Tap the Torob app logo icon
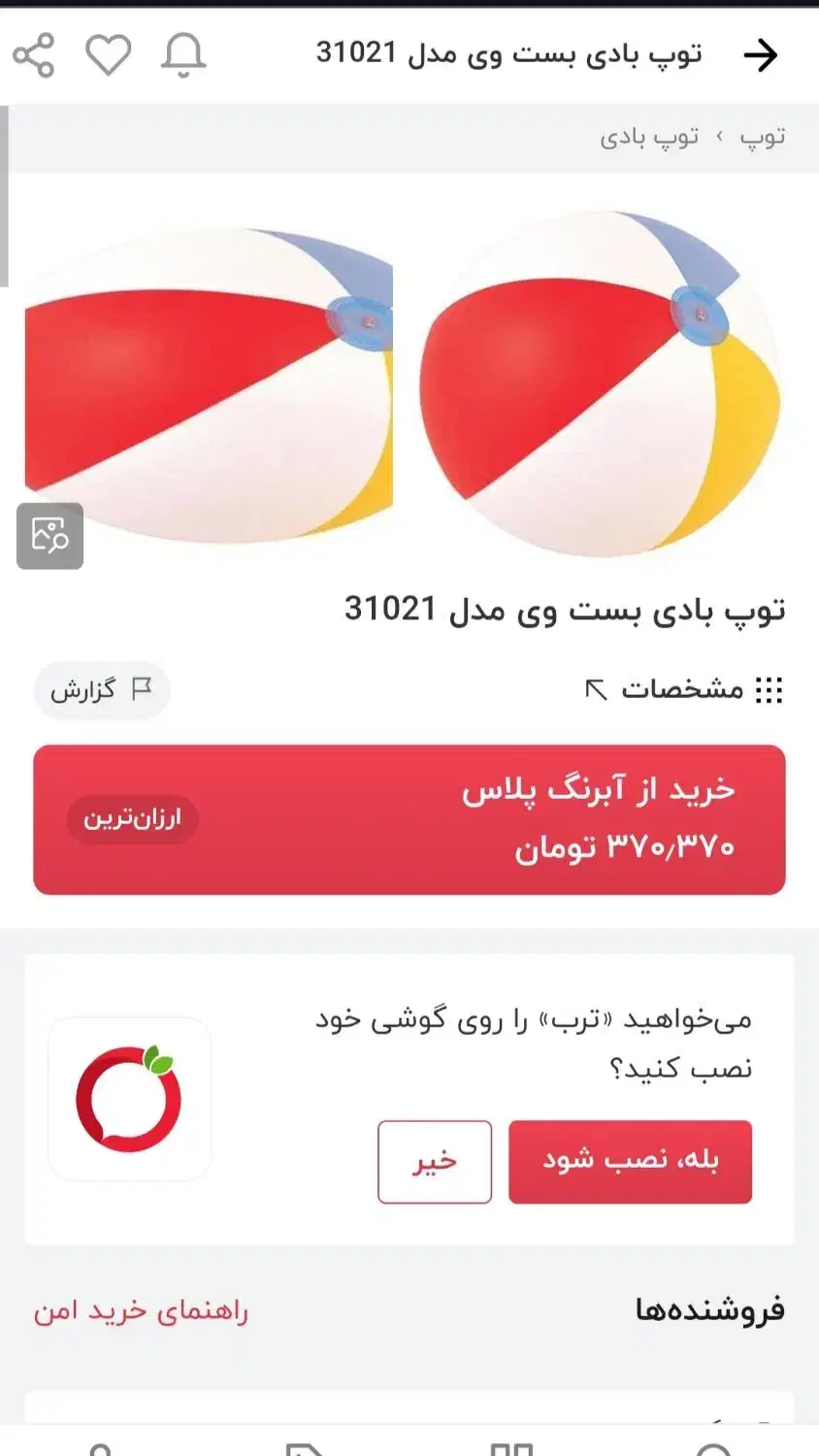The width and height of the screenshot is (819, 1456). (128, 1098)
